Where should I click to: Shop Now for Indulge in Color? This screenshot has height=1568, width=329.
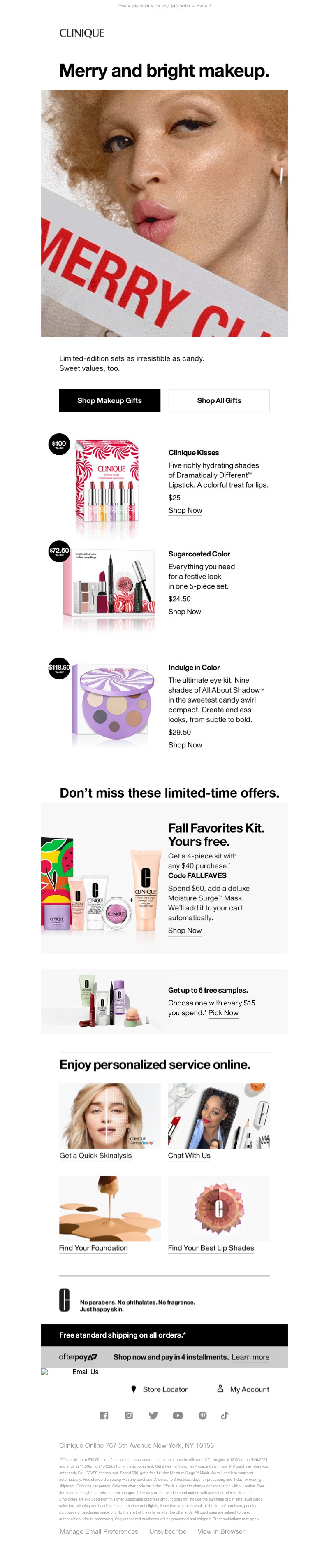click(x=185, y=745)
